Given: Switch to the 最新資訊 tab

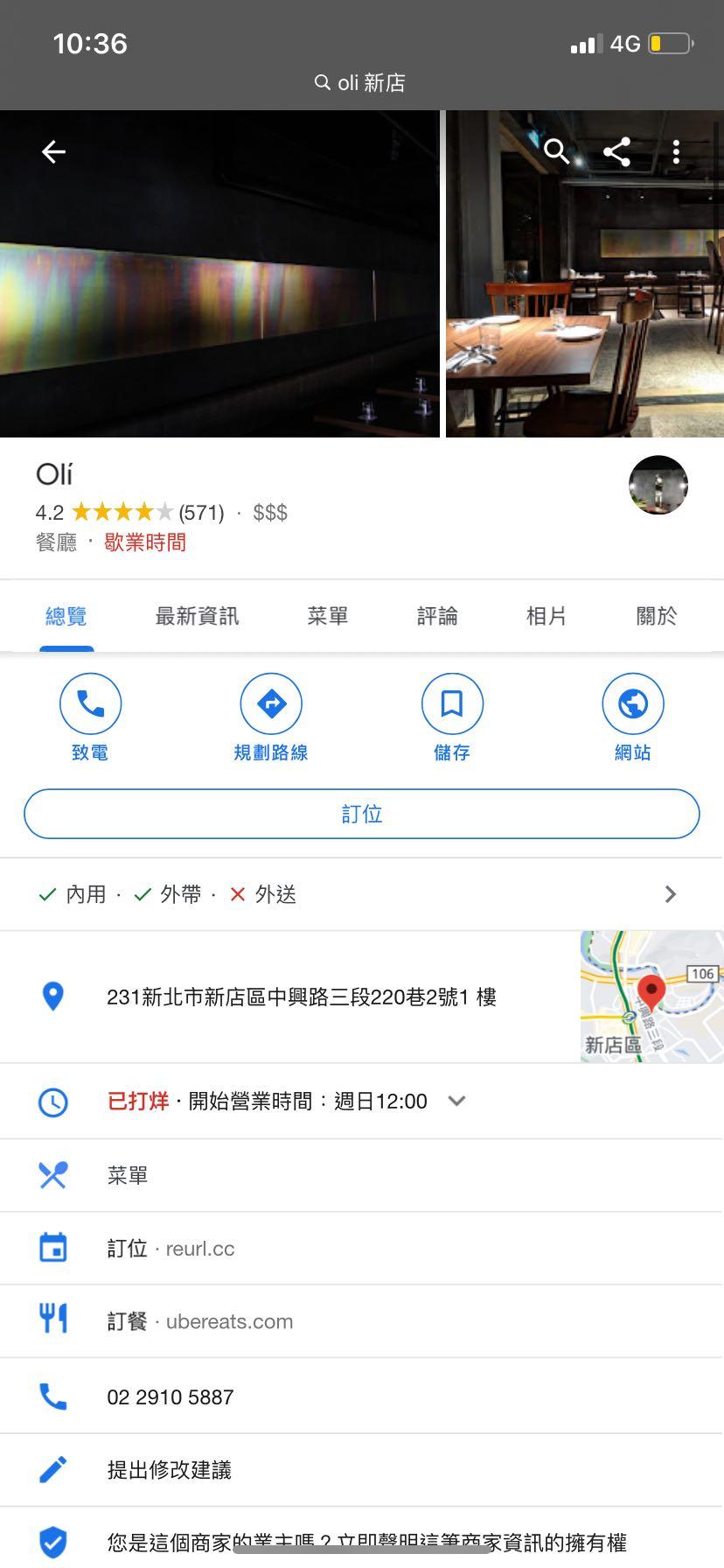Looking at the screenshot, I should [197, 616].
